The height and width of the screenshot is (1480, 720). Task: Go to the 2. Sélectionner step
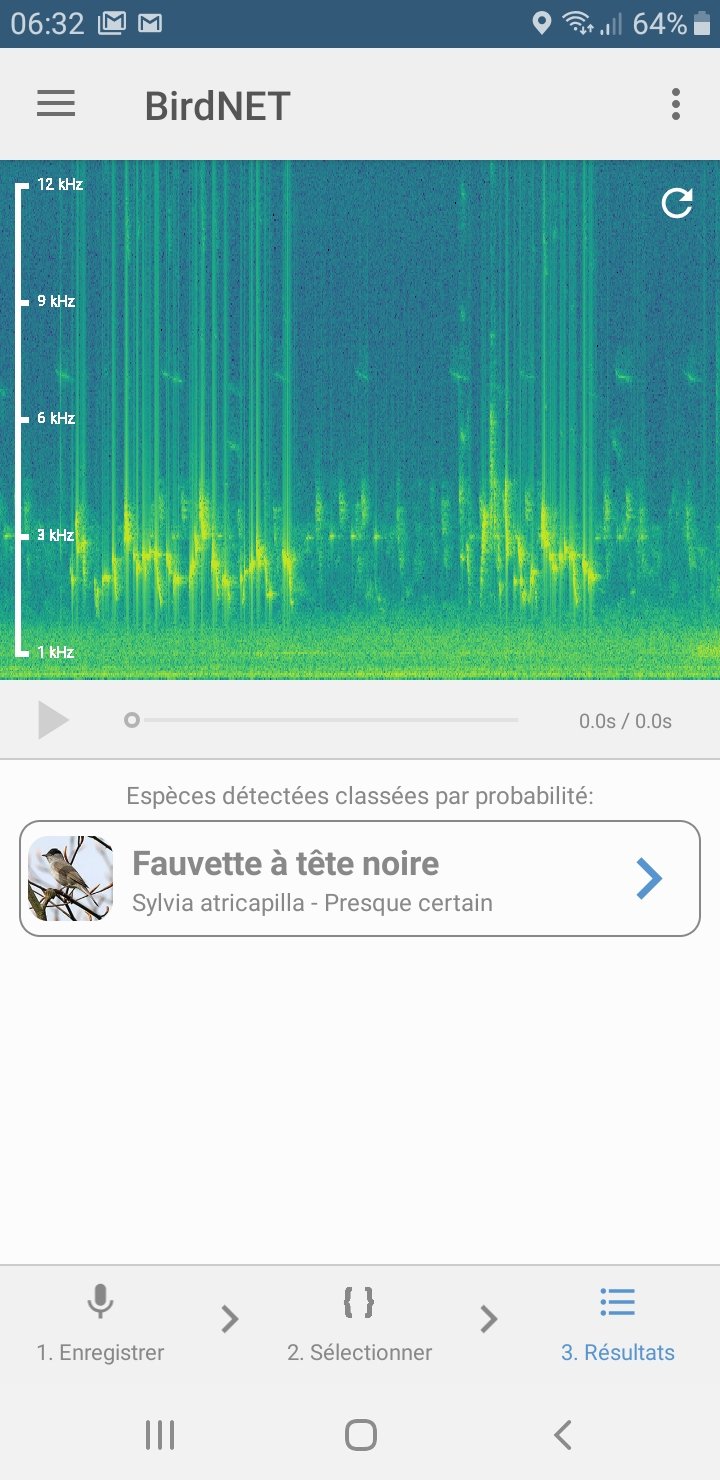pos(359,1325)
